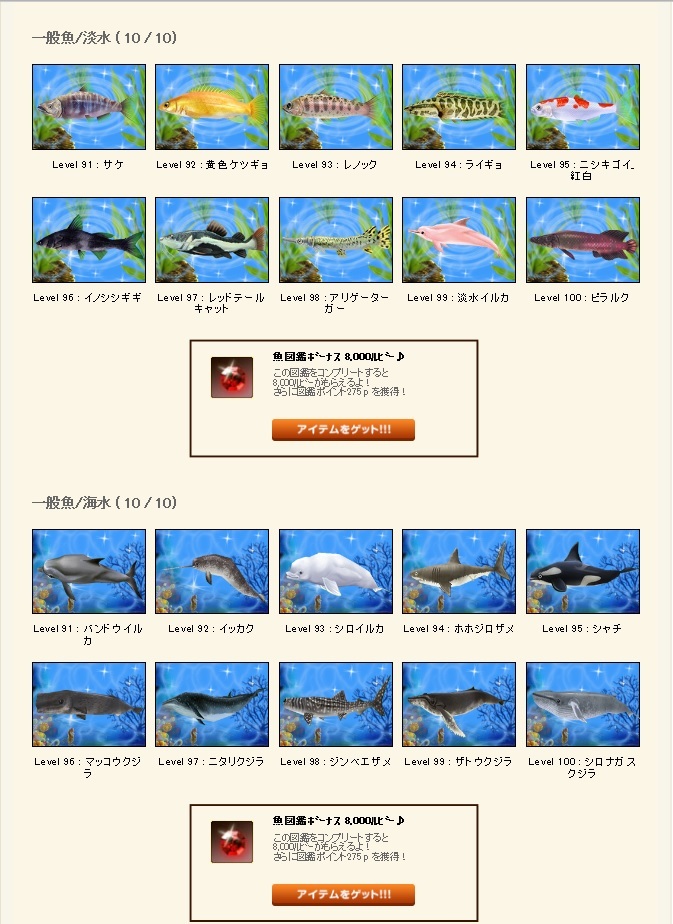673x924 pixels.
Task: Open the 淡水イルカ fish tile
Action: click(x=459, y=240)
